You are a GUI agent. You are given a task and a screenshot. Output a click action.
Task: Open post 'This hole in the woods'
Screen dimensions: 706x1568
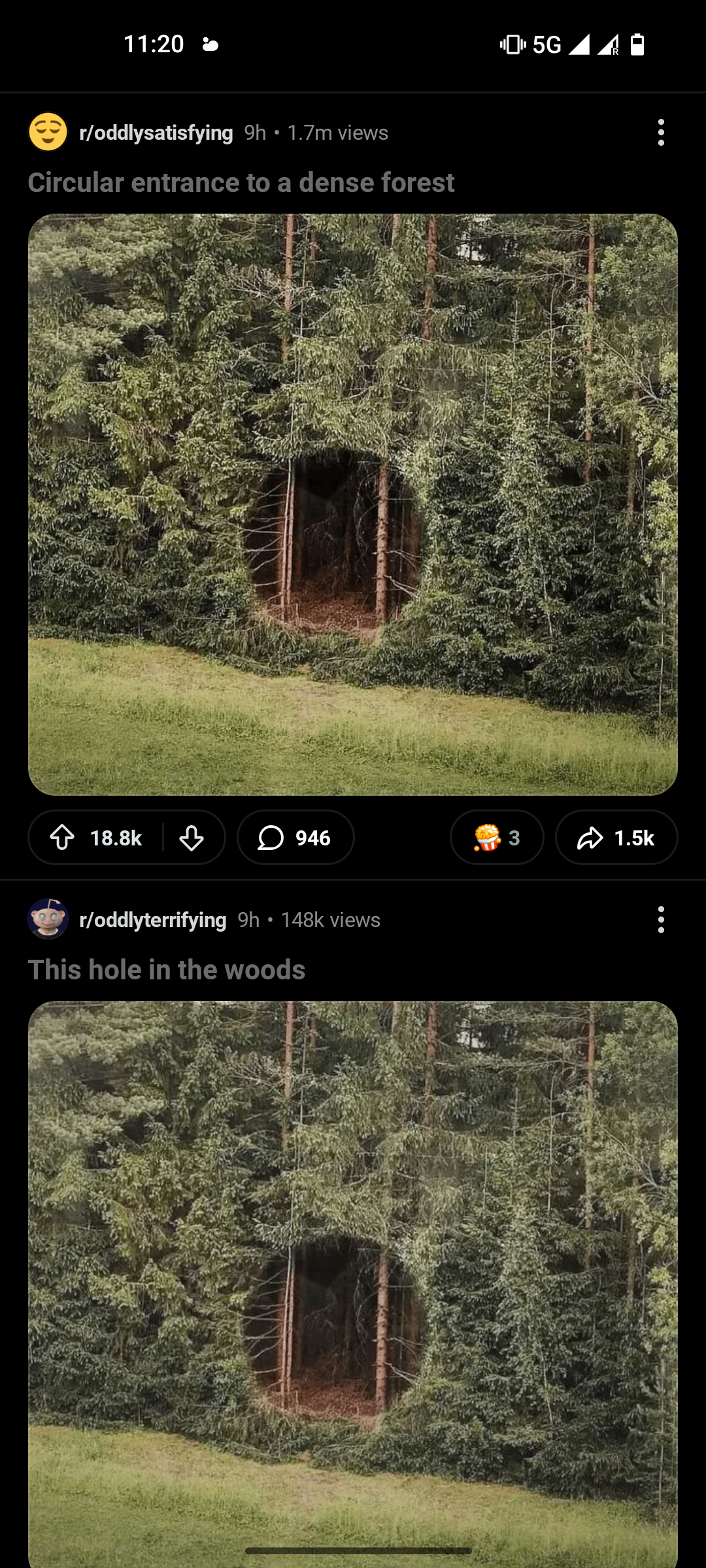point(167,970)
